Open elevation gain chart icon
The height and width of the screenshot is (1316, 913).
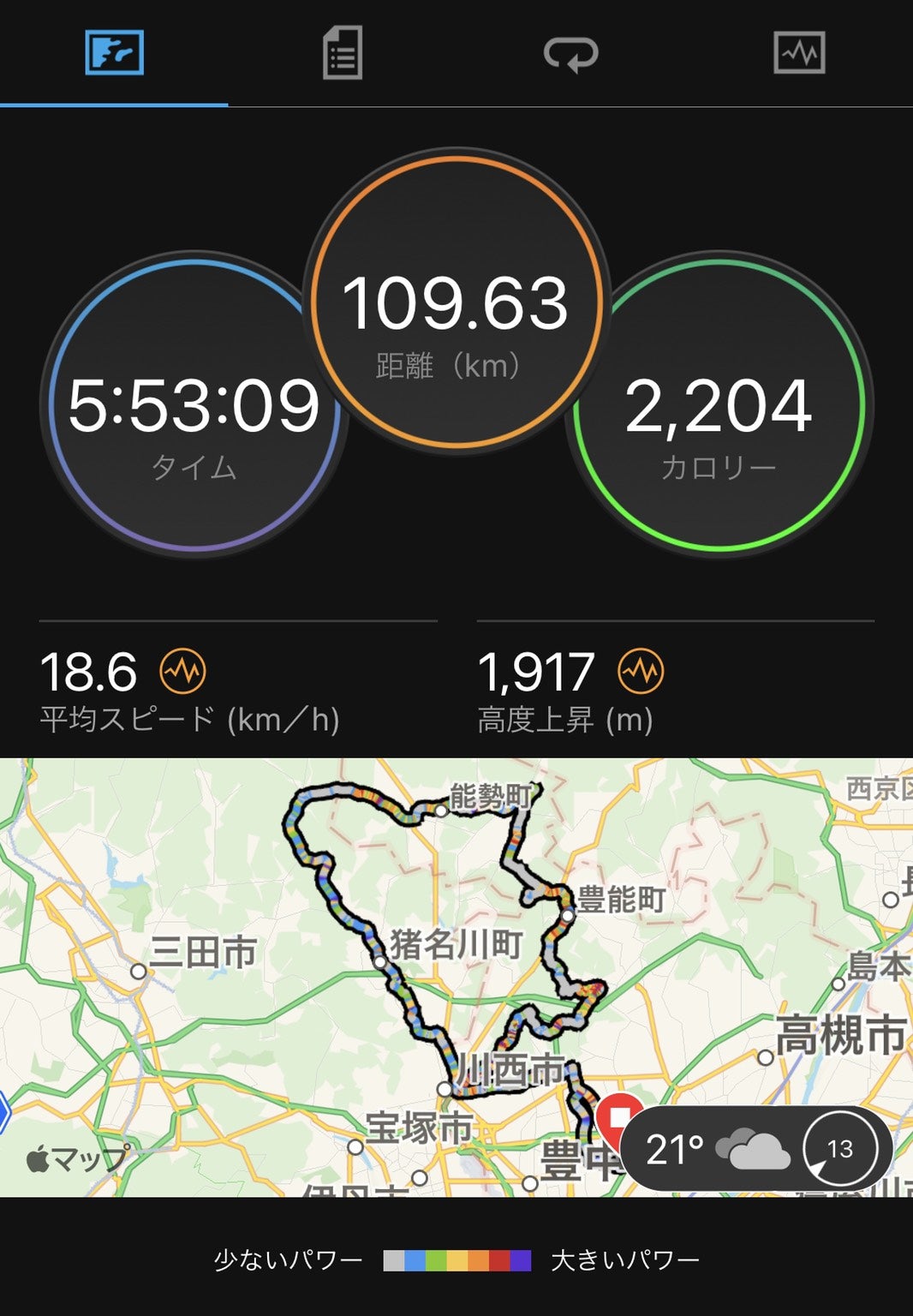coord(641,671)
